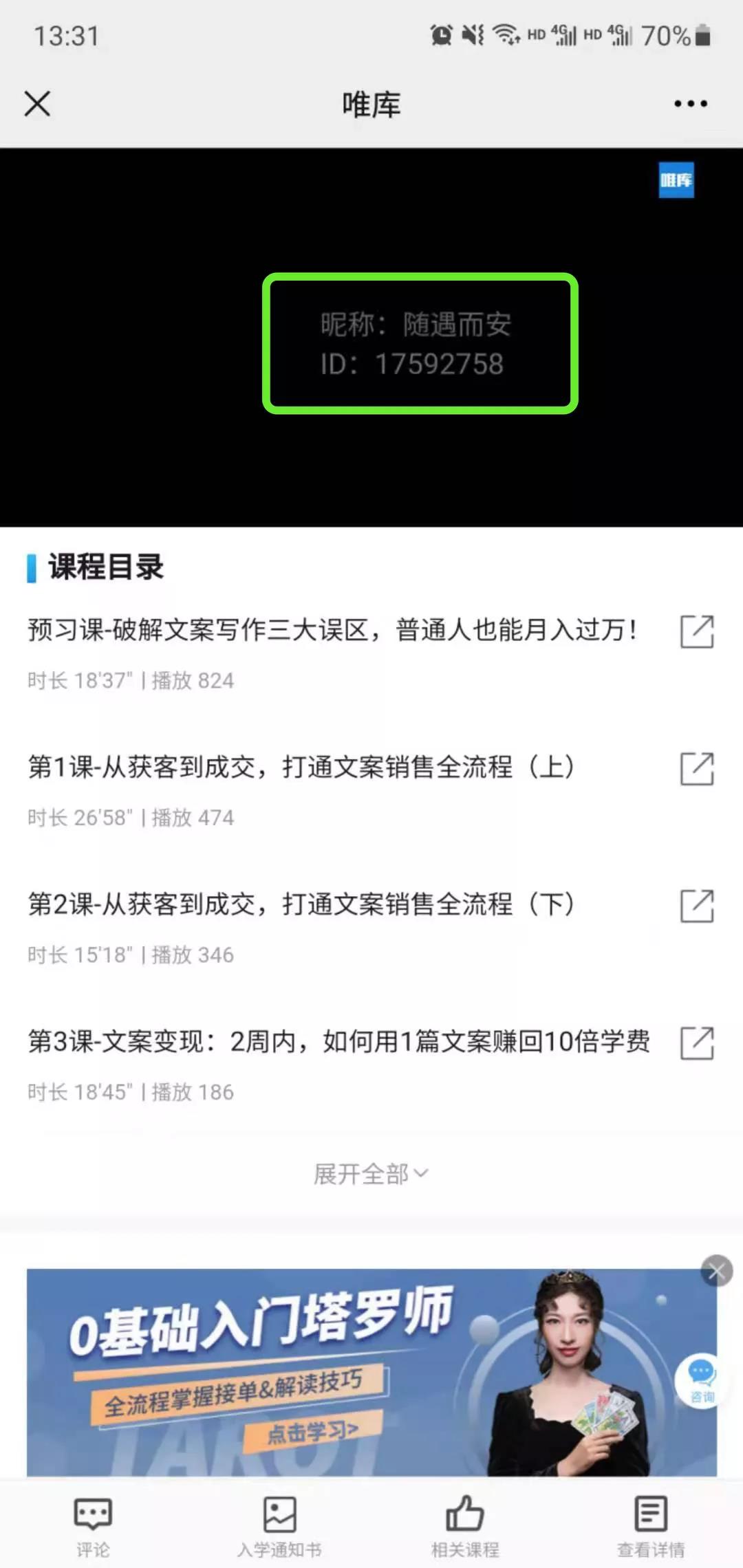Open 第3课 文案变现 lesson
The width and height of the screenshot is (743, 1568).
pos(338,1042)
